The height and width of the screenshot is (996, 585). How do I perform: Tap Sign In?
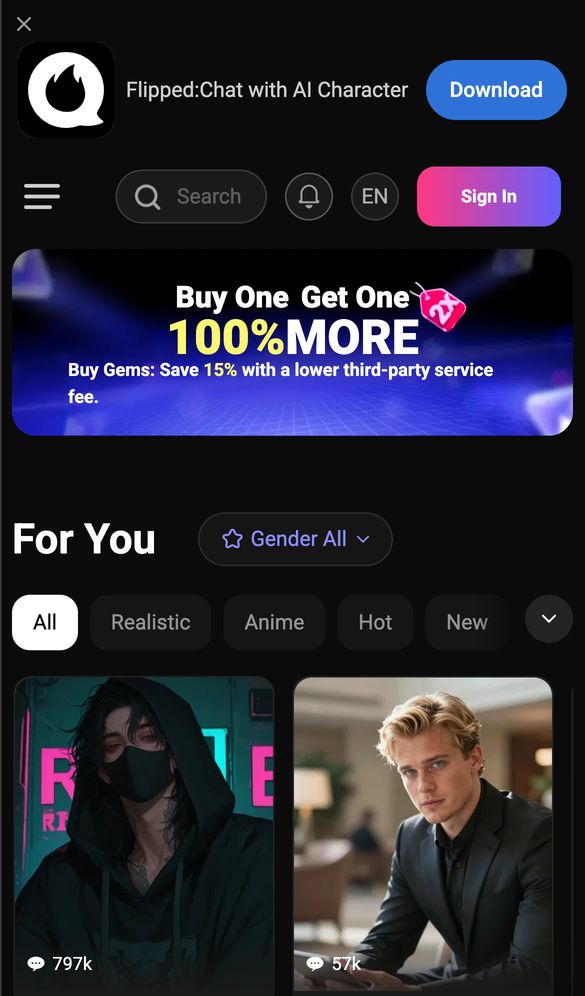point(488,196)
